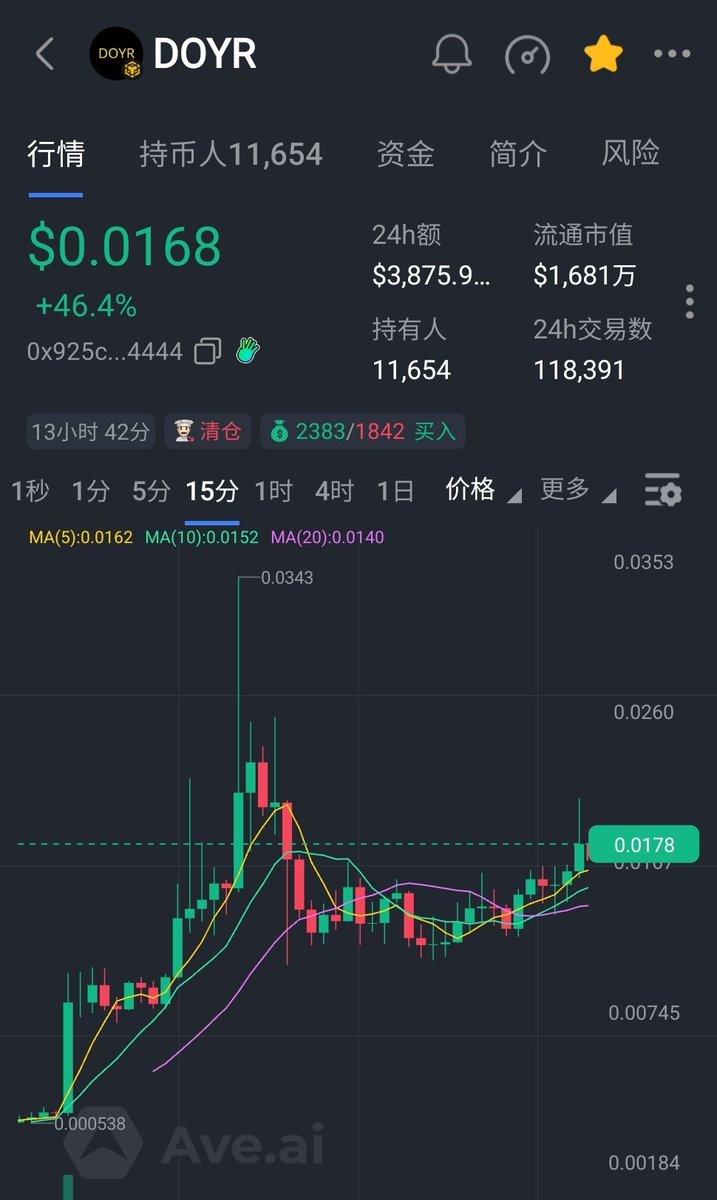Expand the 价格 dropdown
The height and width of the screenshot is (1200, 717).
482,490
